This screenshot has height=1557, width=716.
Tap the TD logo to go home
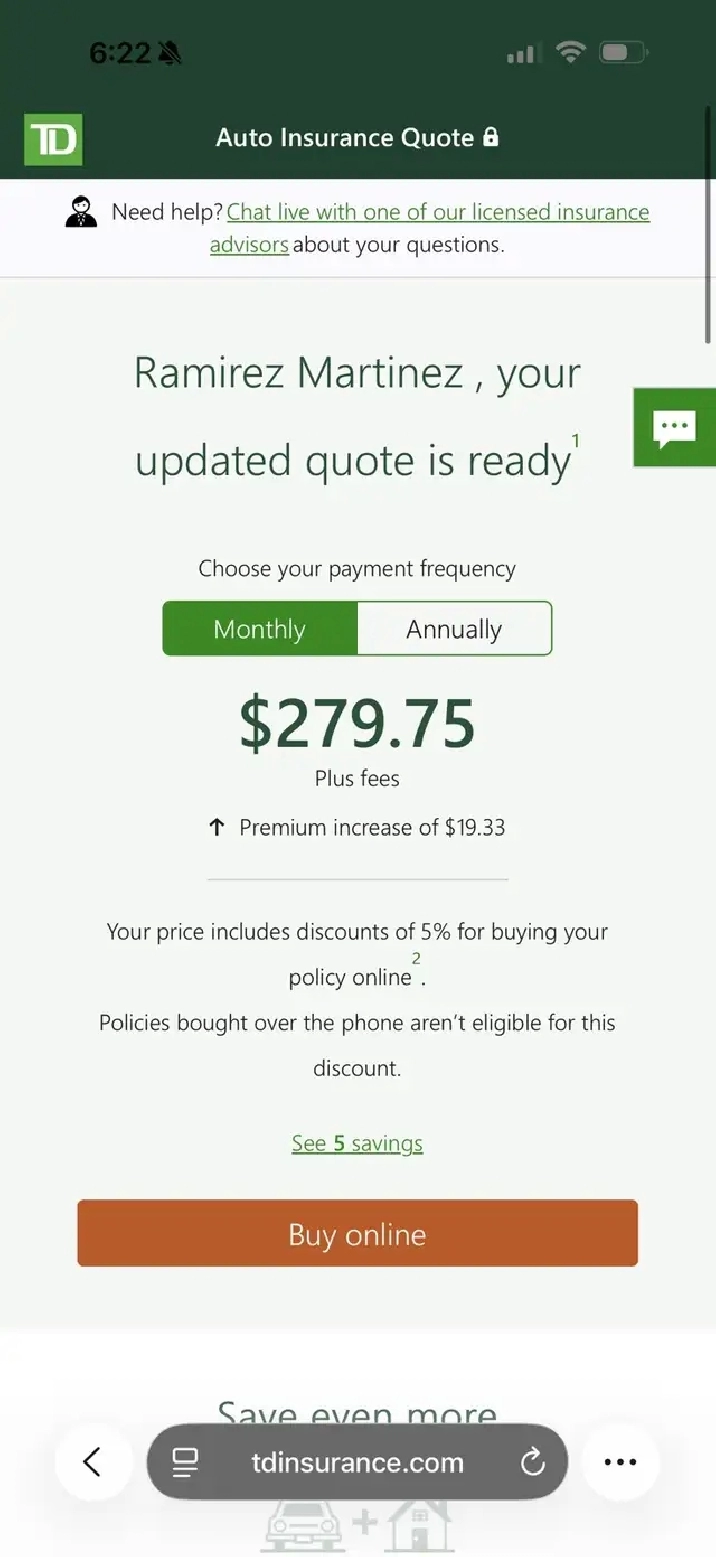click(x=53, y=139)
